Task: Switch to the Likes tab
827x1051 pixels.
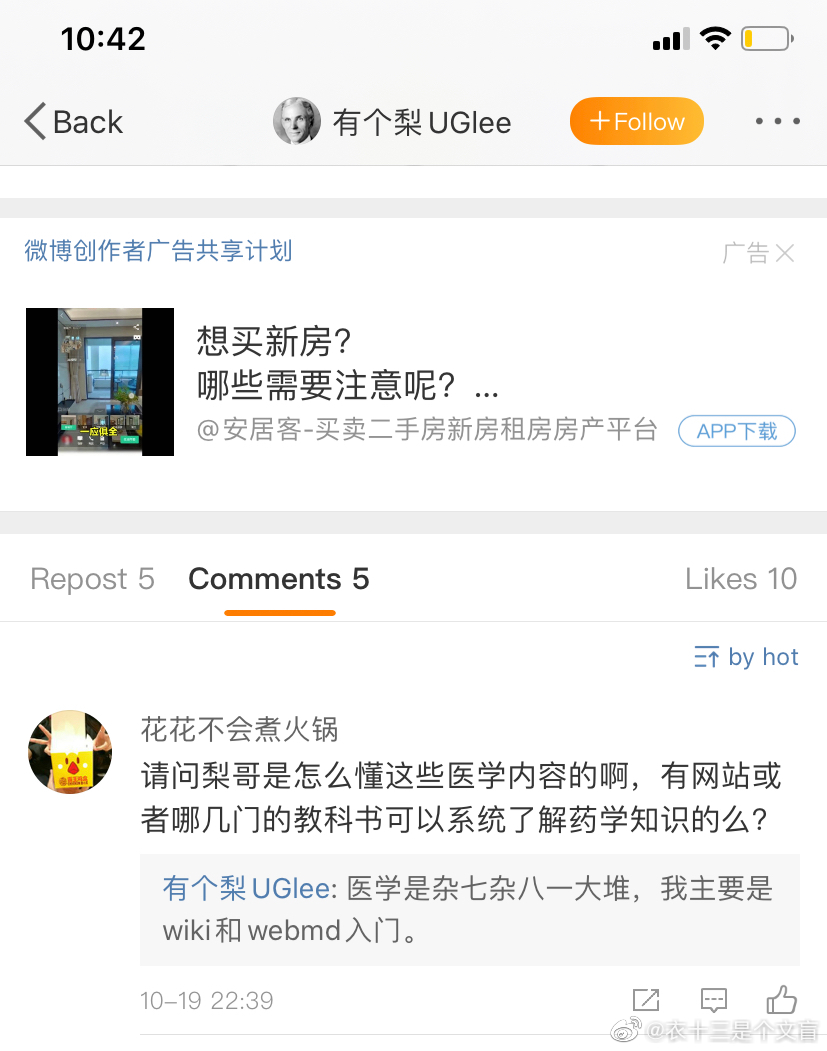Action: [740, 579]
